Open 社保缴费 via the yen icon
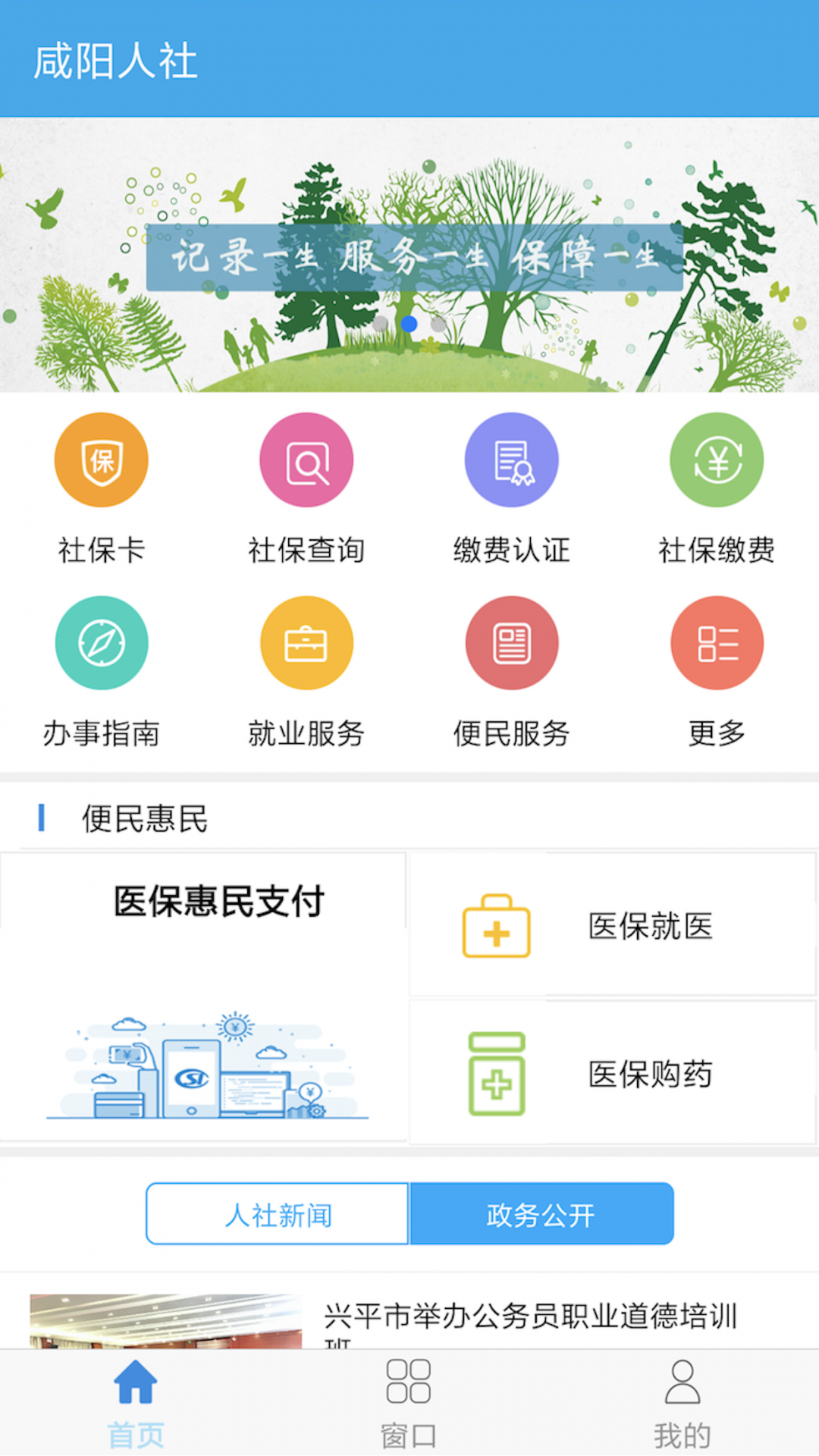The width and height of the screenshot is (819, 1456). pyautogui.click(x=717, y=460)
